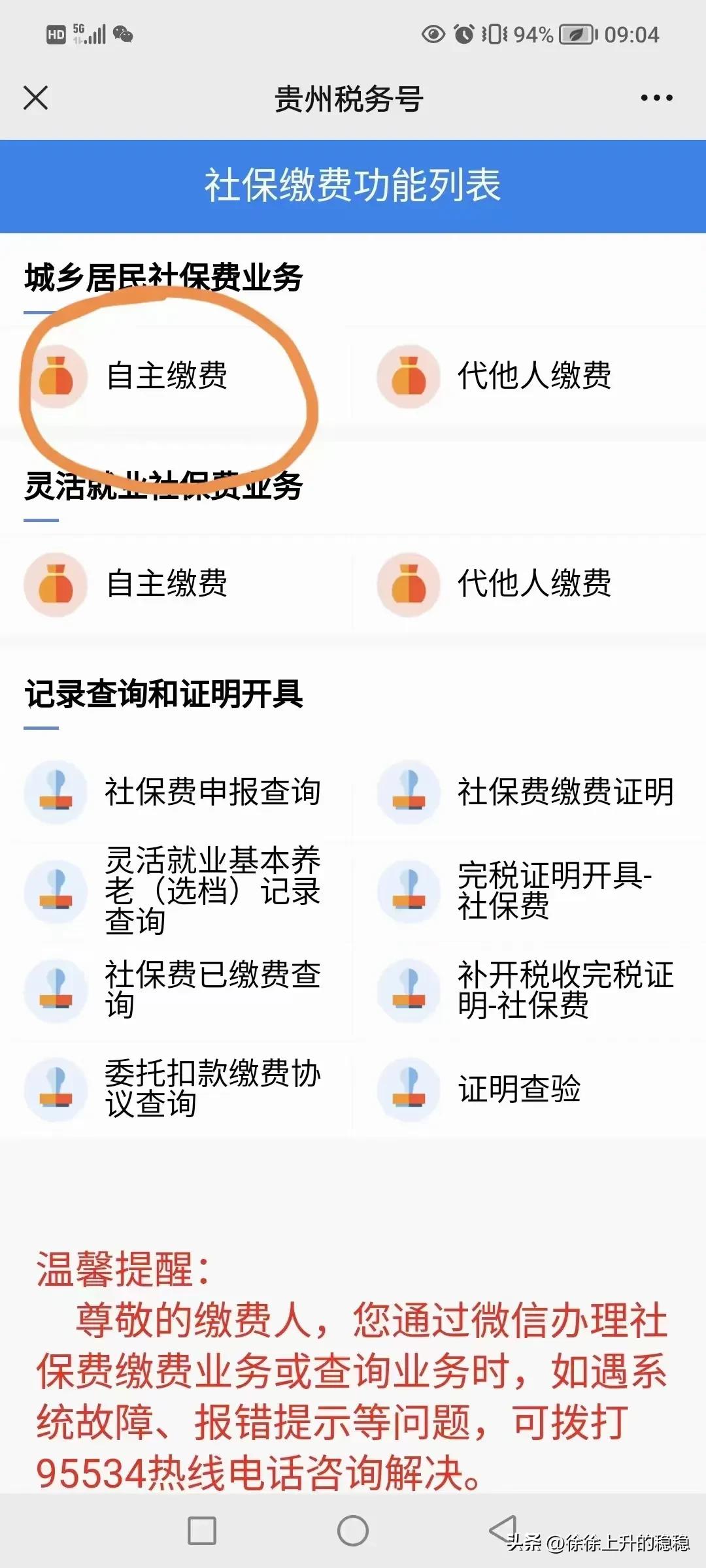The image size is (706, 1568).
Task: Open 社保费缴费证明 stamp icon
Action: (409, 792)
